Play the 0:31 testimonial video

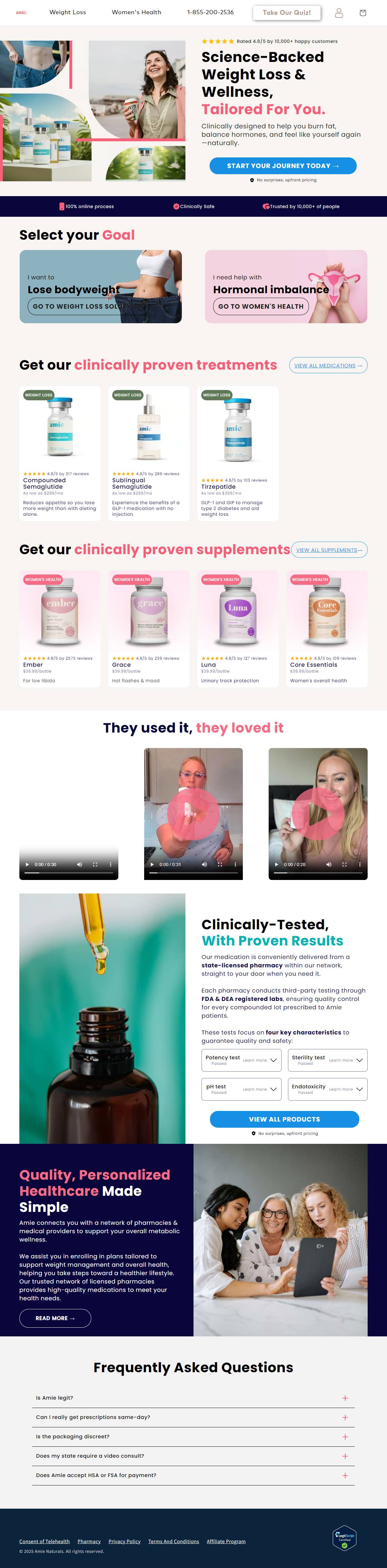(193, 813)
